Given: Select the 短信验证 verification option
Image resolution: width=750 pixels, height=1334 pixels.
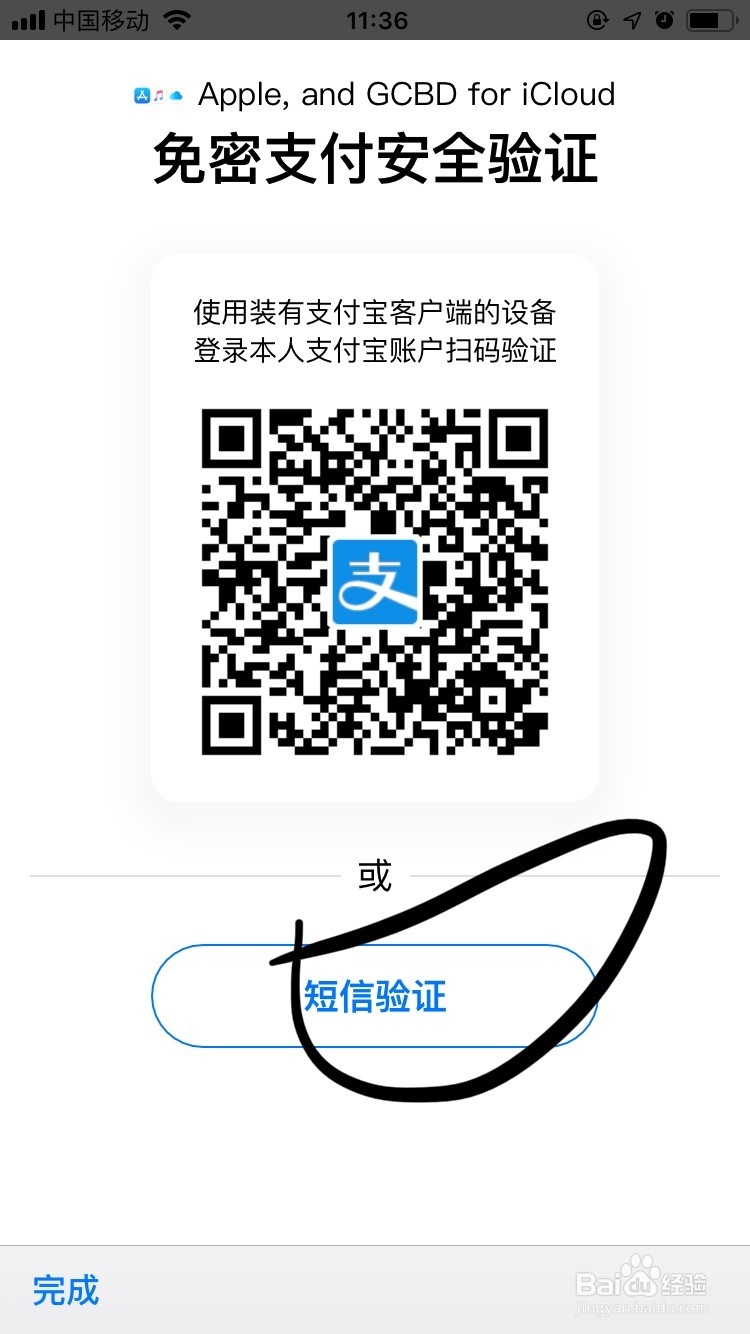Looking at the screenshot, I should [375, 996].
